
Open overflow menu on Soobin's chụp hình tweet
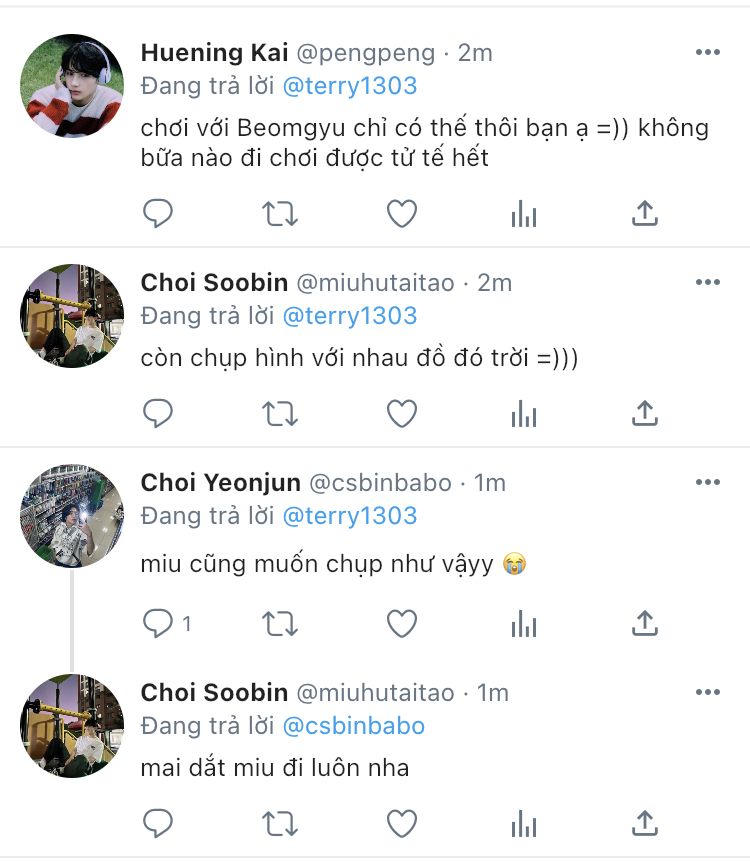(x=707, y=282)
